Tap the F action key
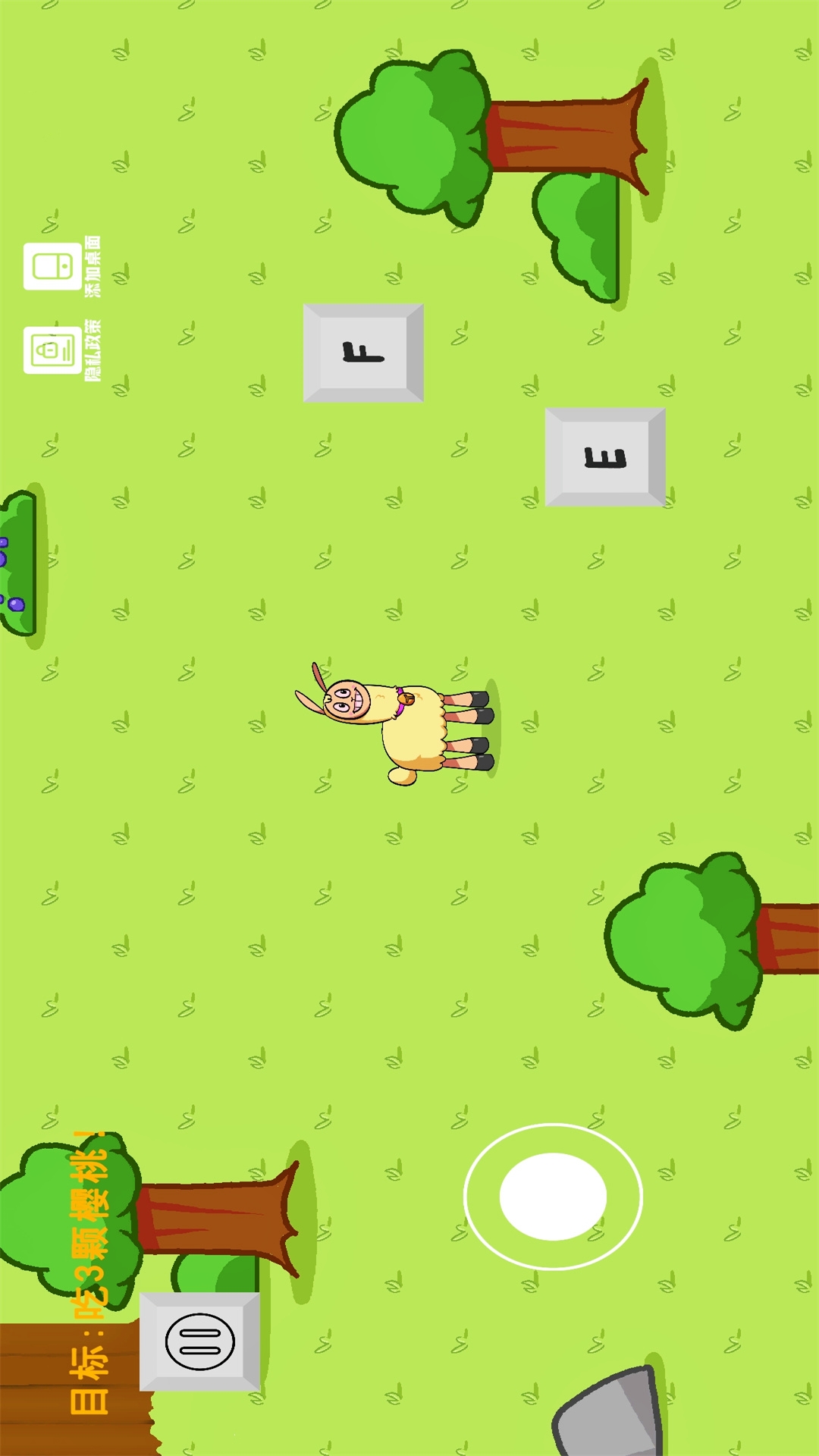The image size is (819, 1456). 363,353
